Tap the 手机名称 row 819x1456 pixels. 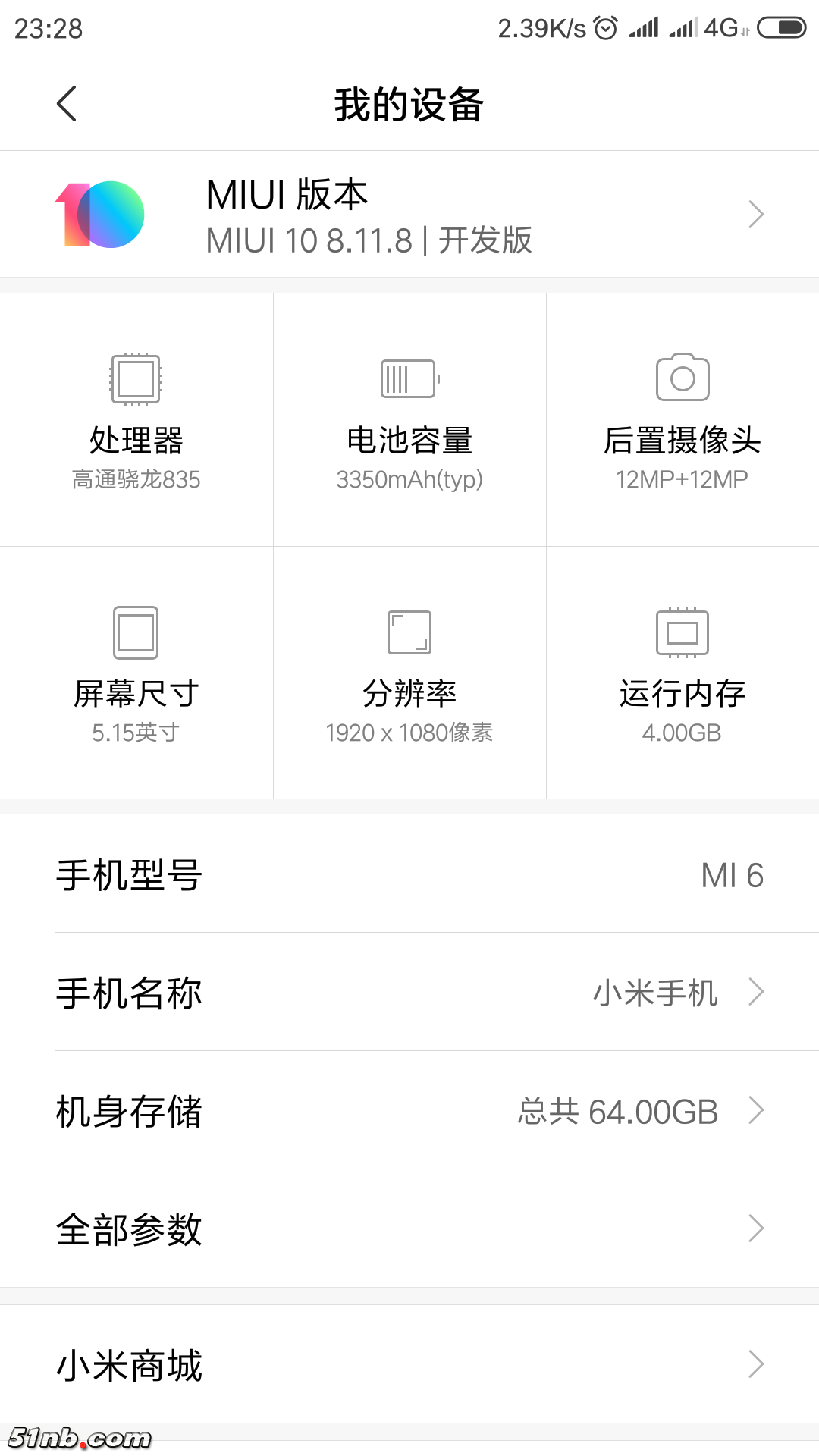pos(409,992)
